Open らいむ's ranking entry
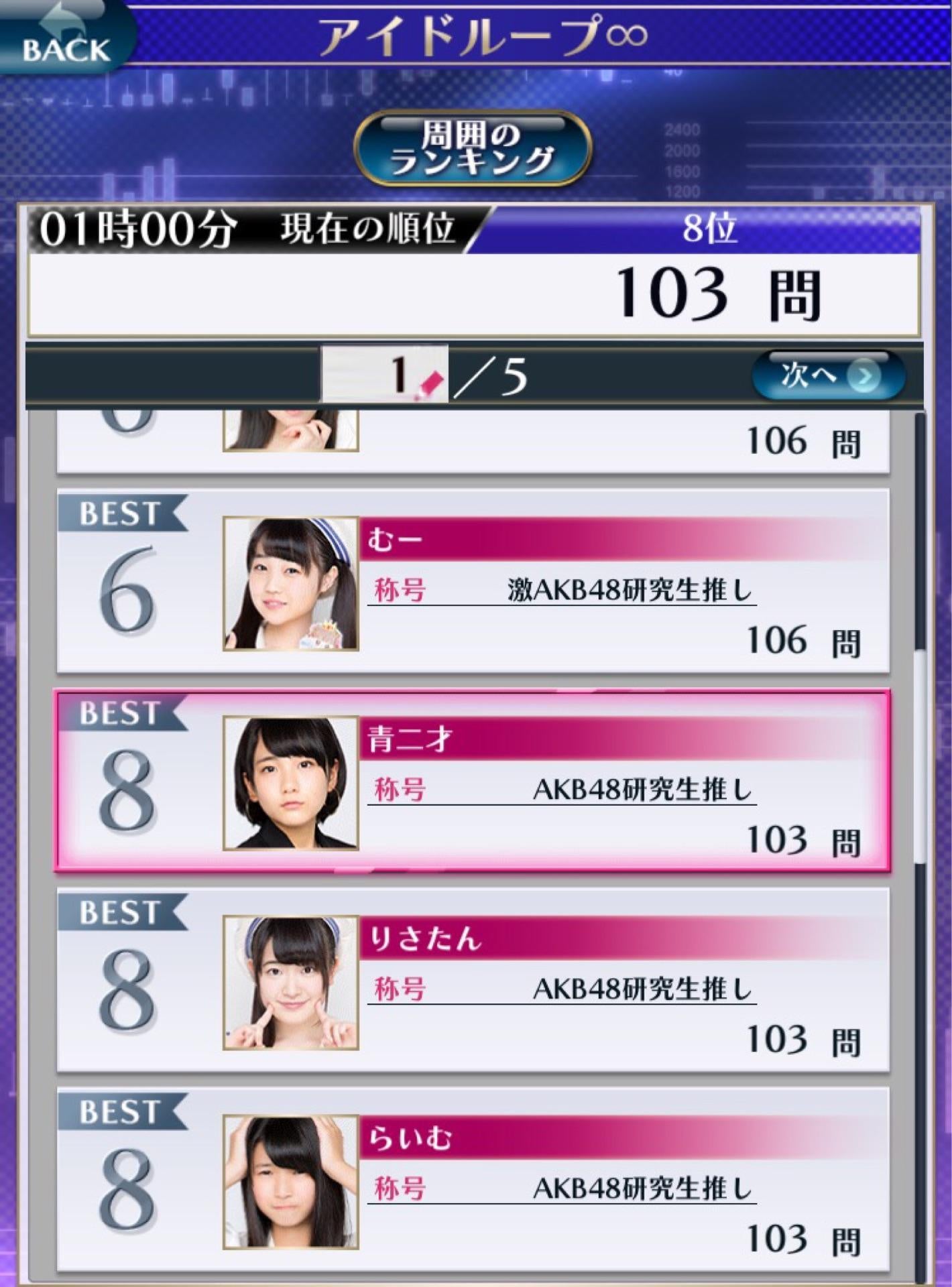952x1287 pixels. coord(473,1180)
